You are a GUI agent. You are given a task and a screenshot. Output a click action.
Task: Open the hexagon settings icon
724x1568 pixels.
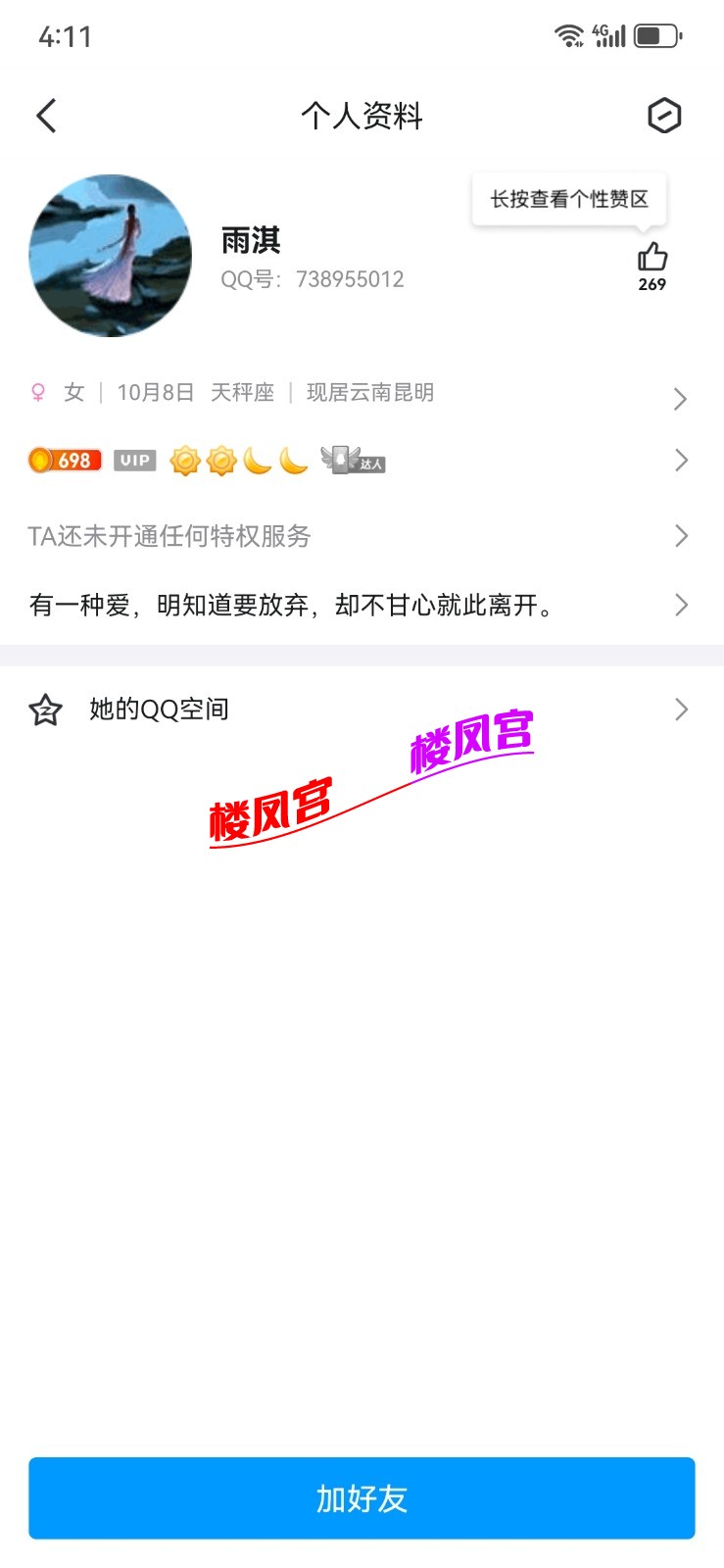[664, 116]
